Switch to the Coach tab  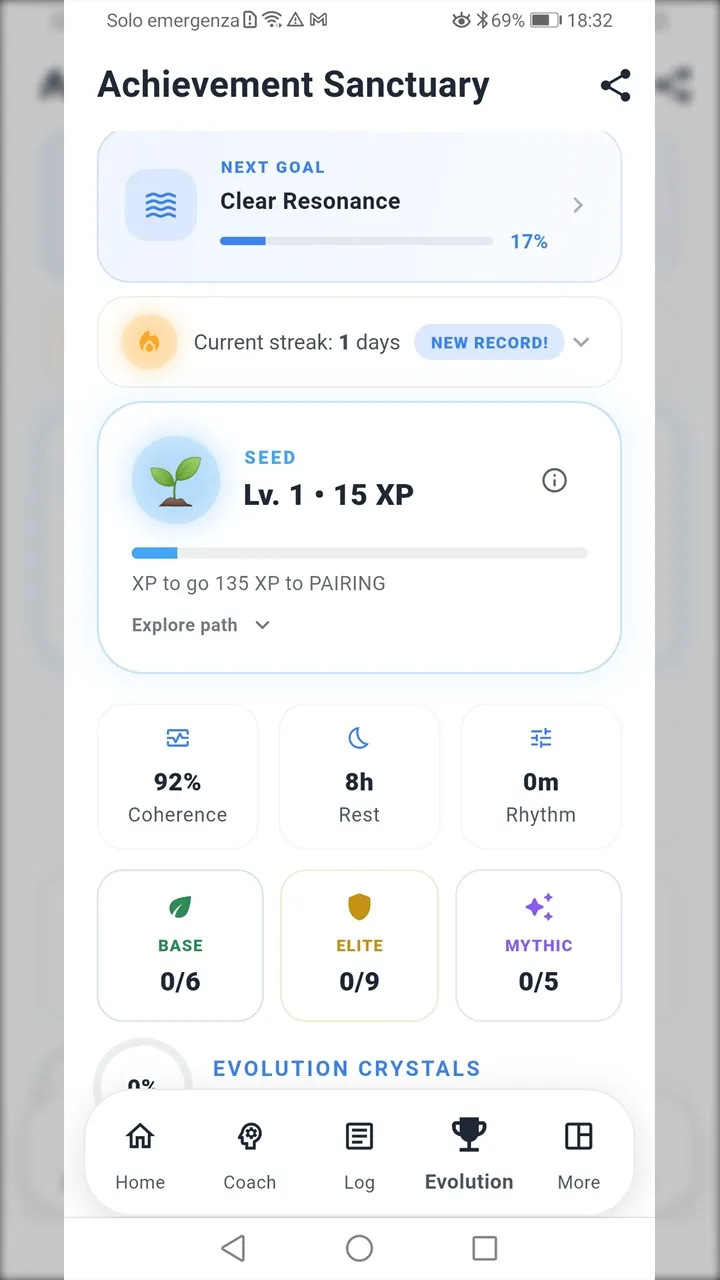249,1155
